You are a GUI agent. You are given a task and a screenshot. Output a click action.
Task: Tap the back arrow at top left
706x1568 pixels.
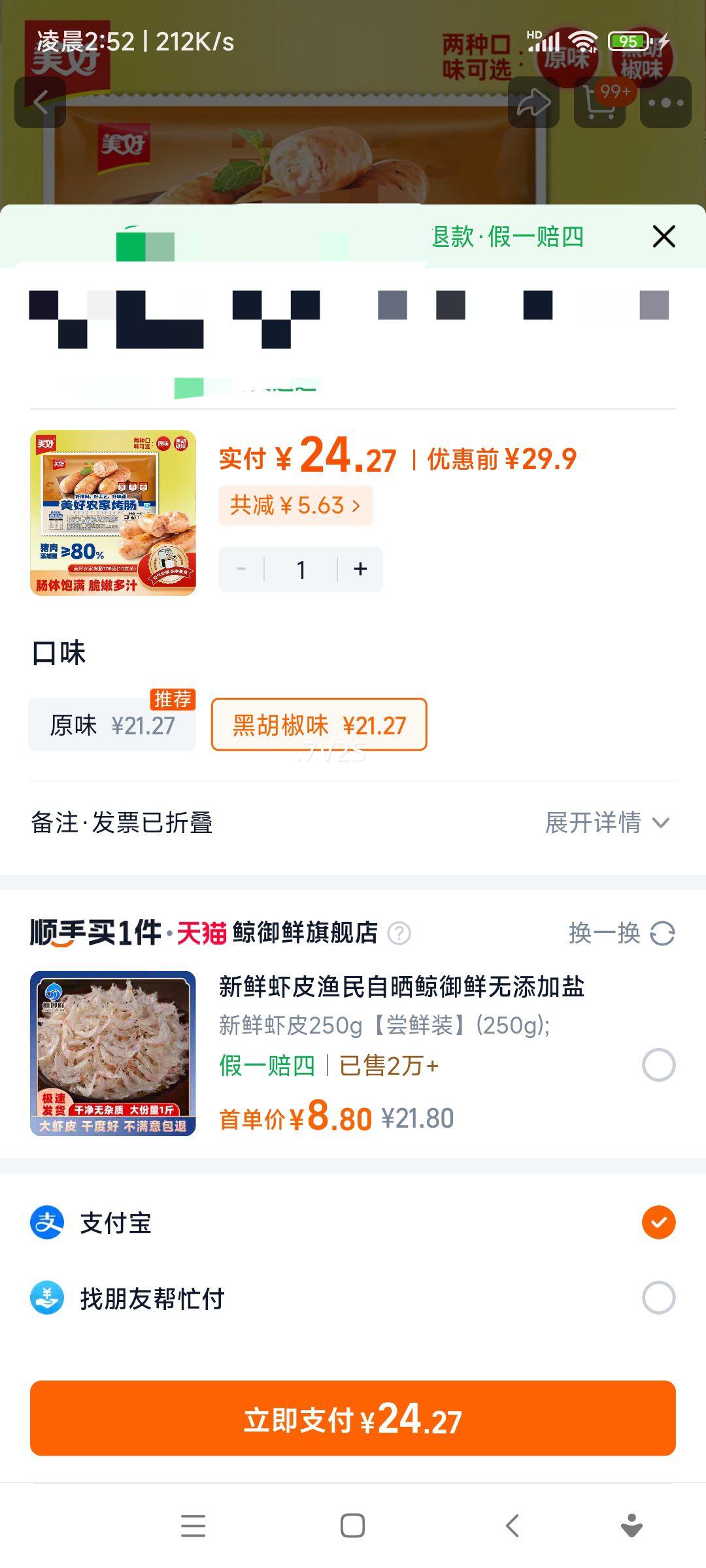[x=41, y=102]
